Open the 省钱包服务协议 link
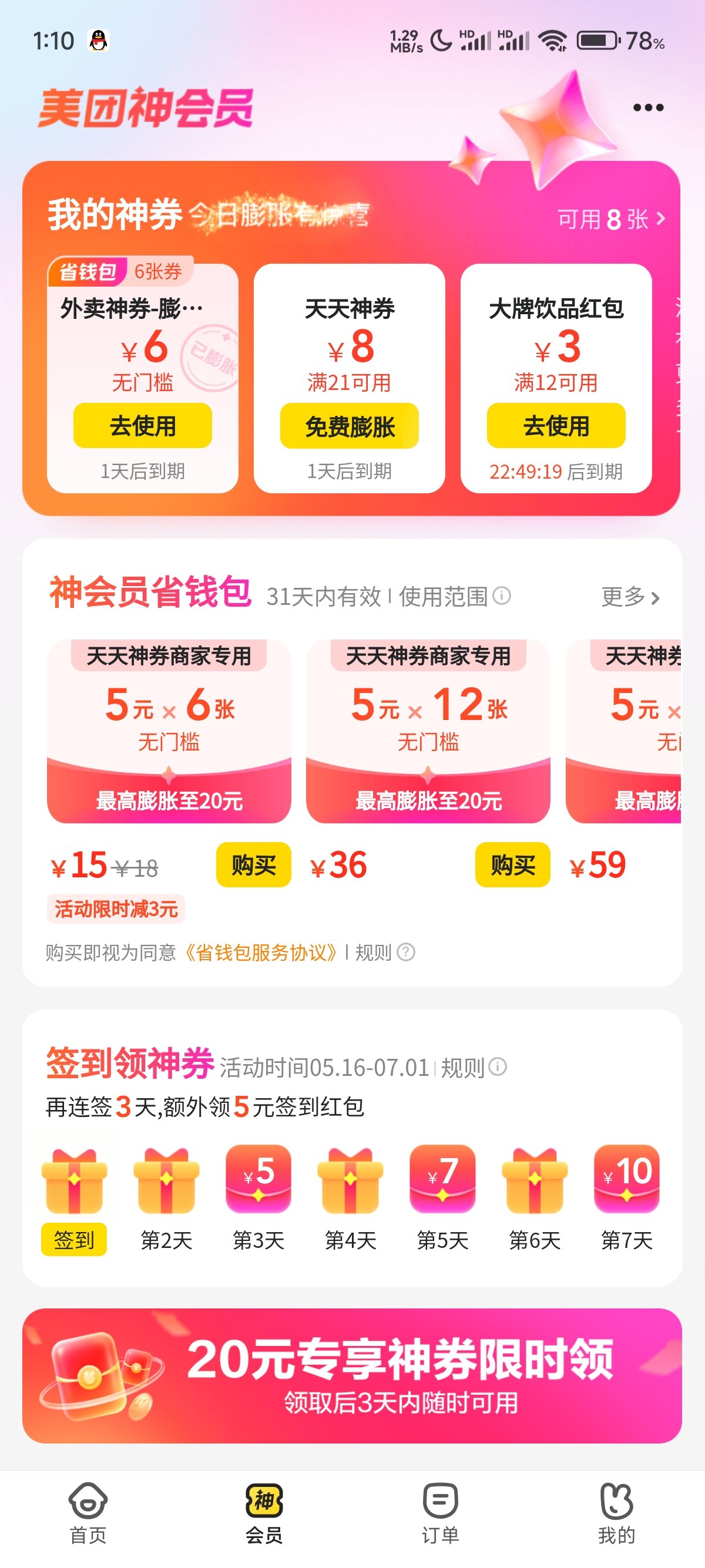705x1568 pixels. click(x=261, y=952)
